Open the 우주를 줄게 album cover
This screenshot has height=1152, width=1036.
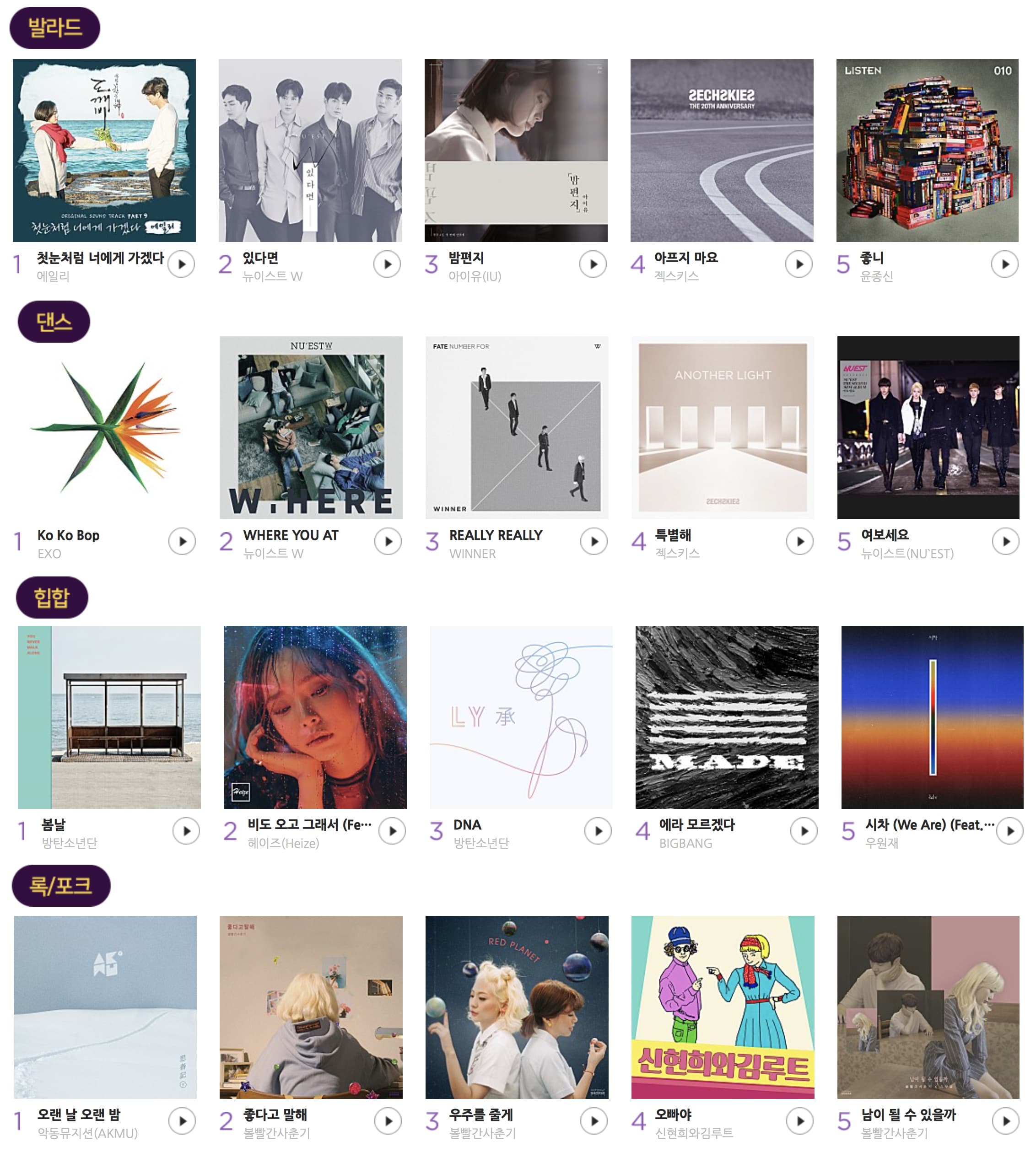(x=517, y=1007)
